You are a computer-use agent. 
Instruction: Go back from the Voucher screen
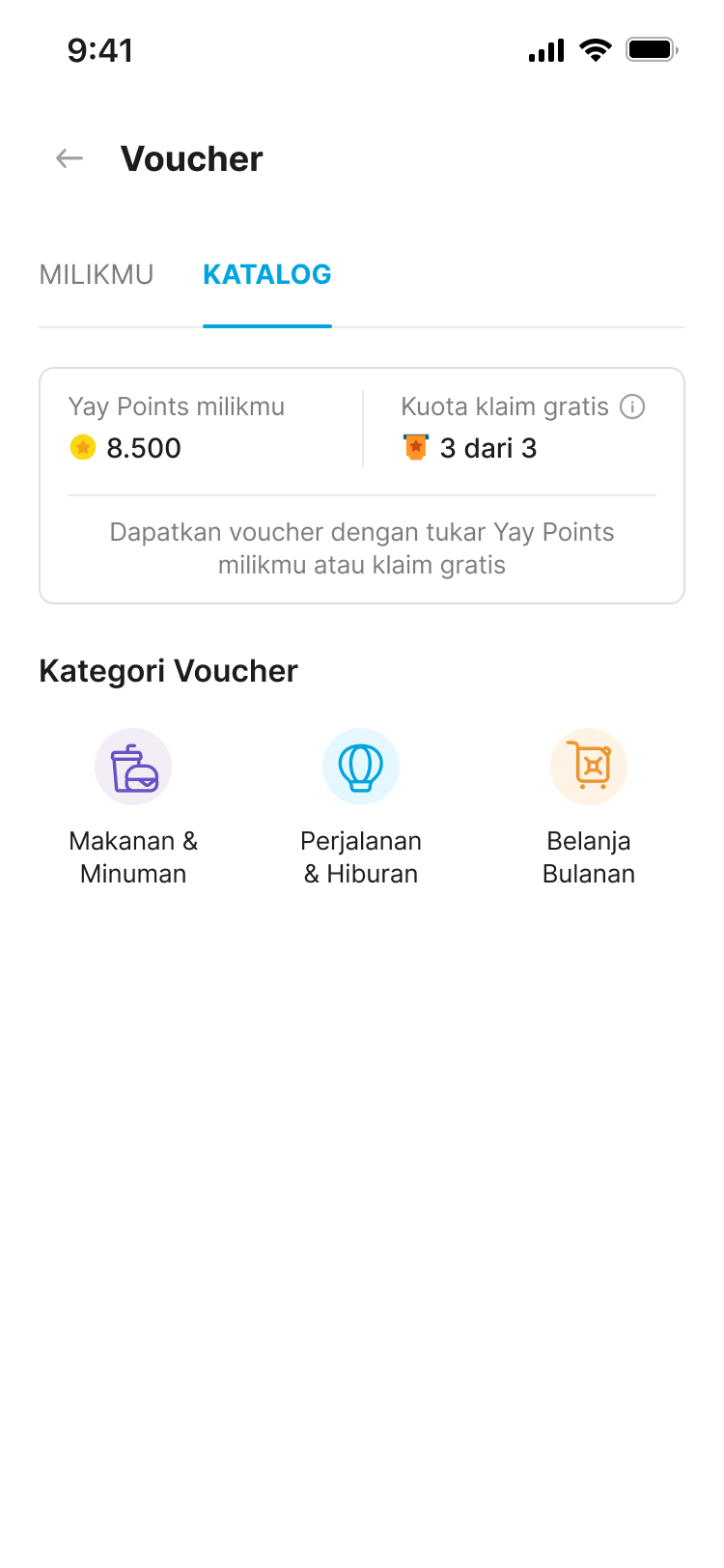pyautogui.click(x=70, y=158)
